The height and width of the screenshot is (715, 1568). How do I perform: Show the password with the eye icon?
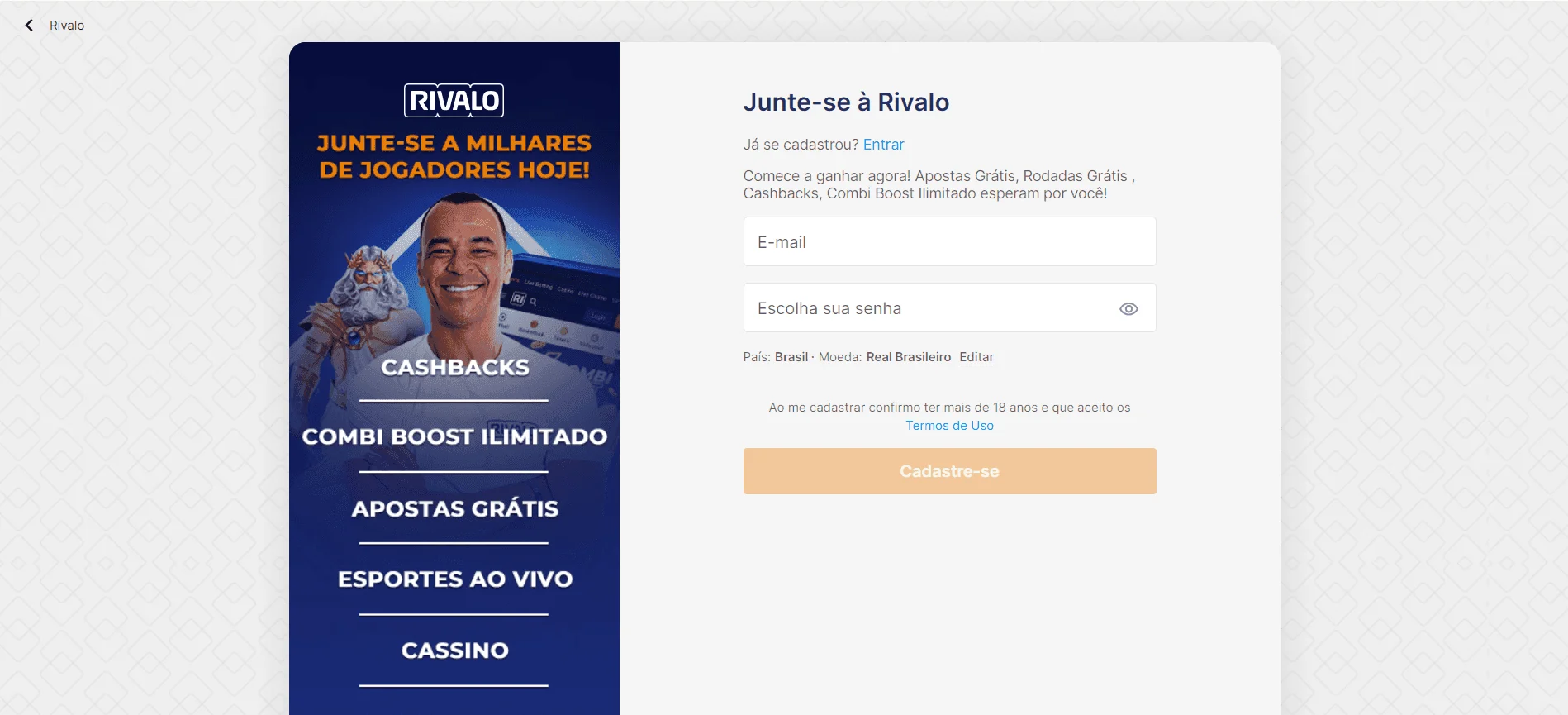[x=1128, y=308]
